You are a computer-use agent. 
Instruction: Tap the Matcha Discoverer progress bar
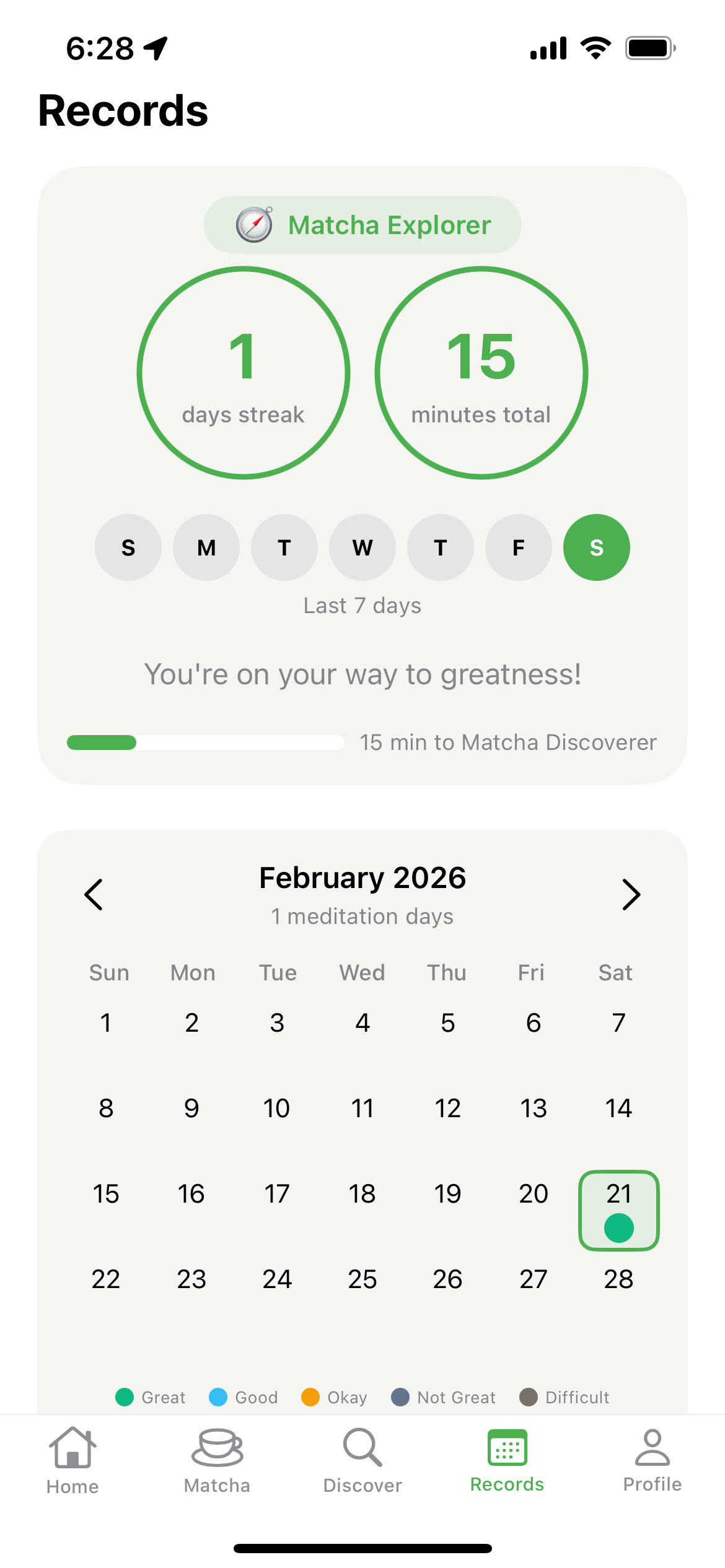pos(206,742)
